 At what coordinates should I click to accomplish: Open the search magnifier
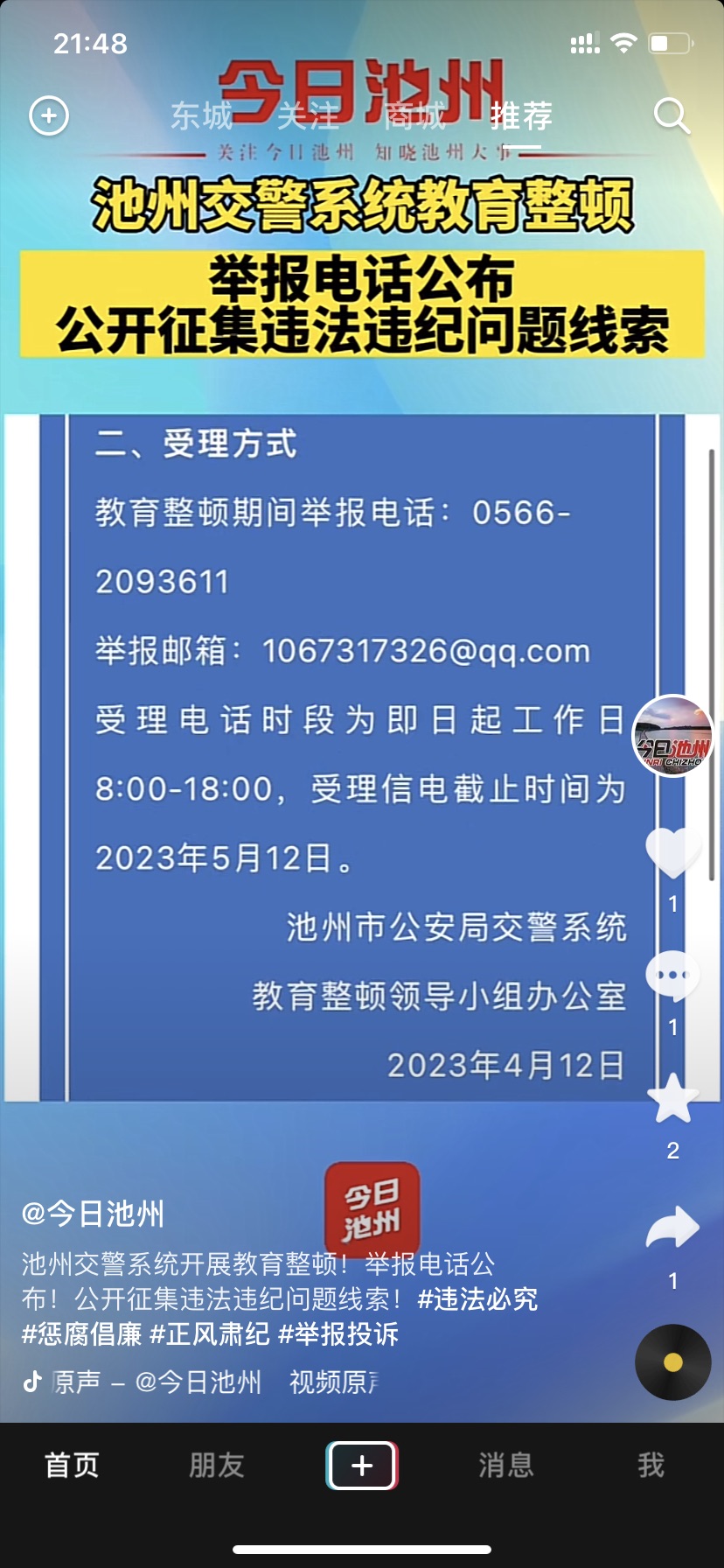(x=672, y=115)
